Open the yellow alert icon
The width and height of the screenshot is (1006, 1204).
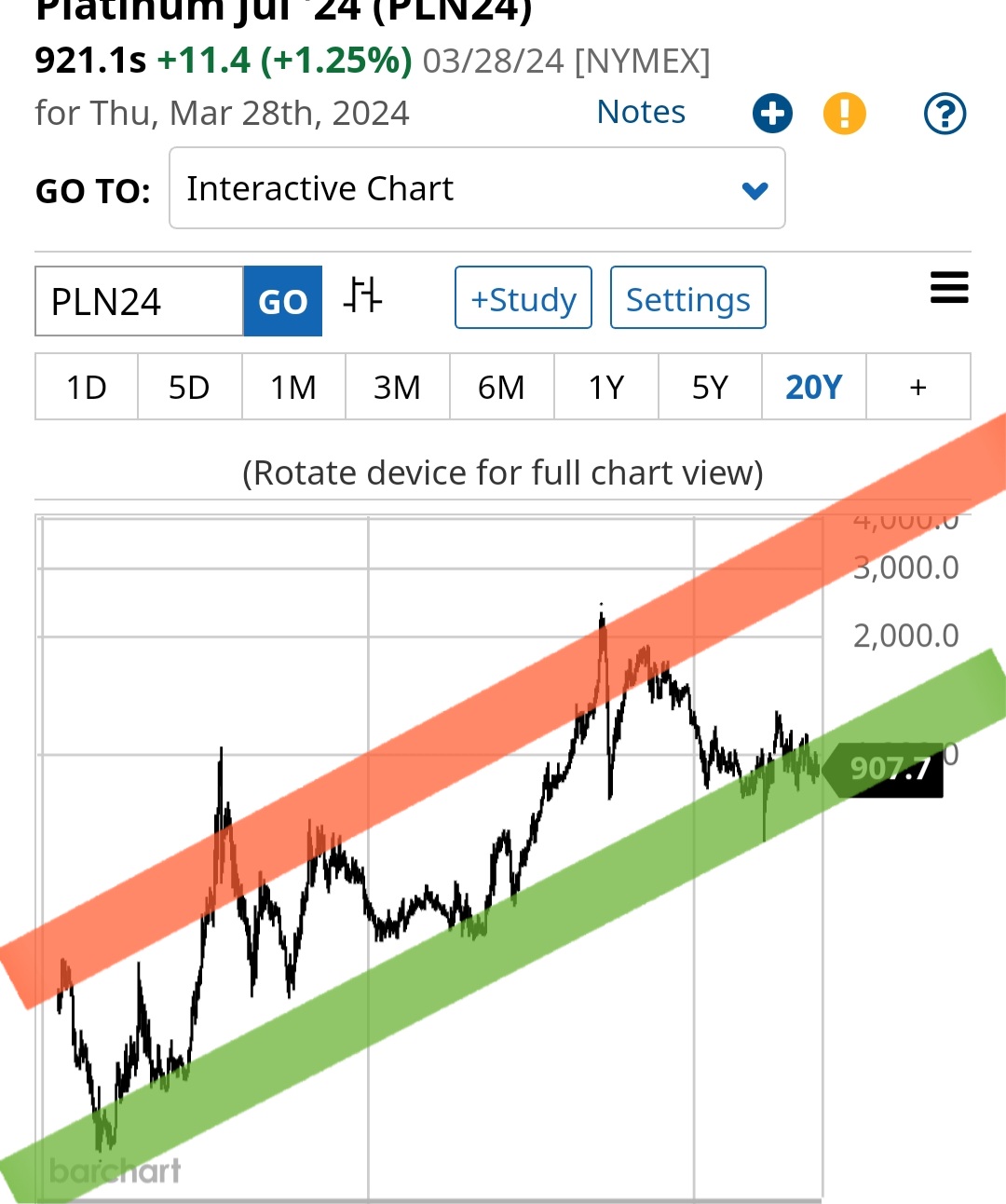click(x=845, y=114)
